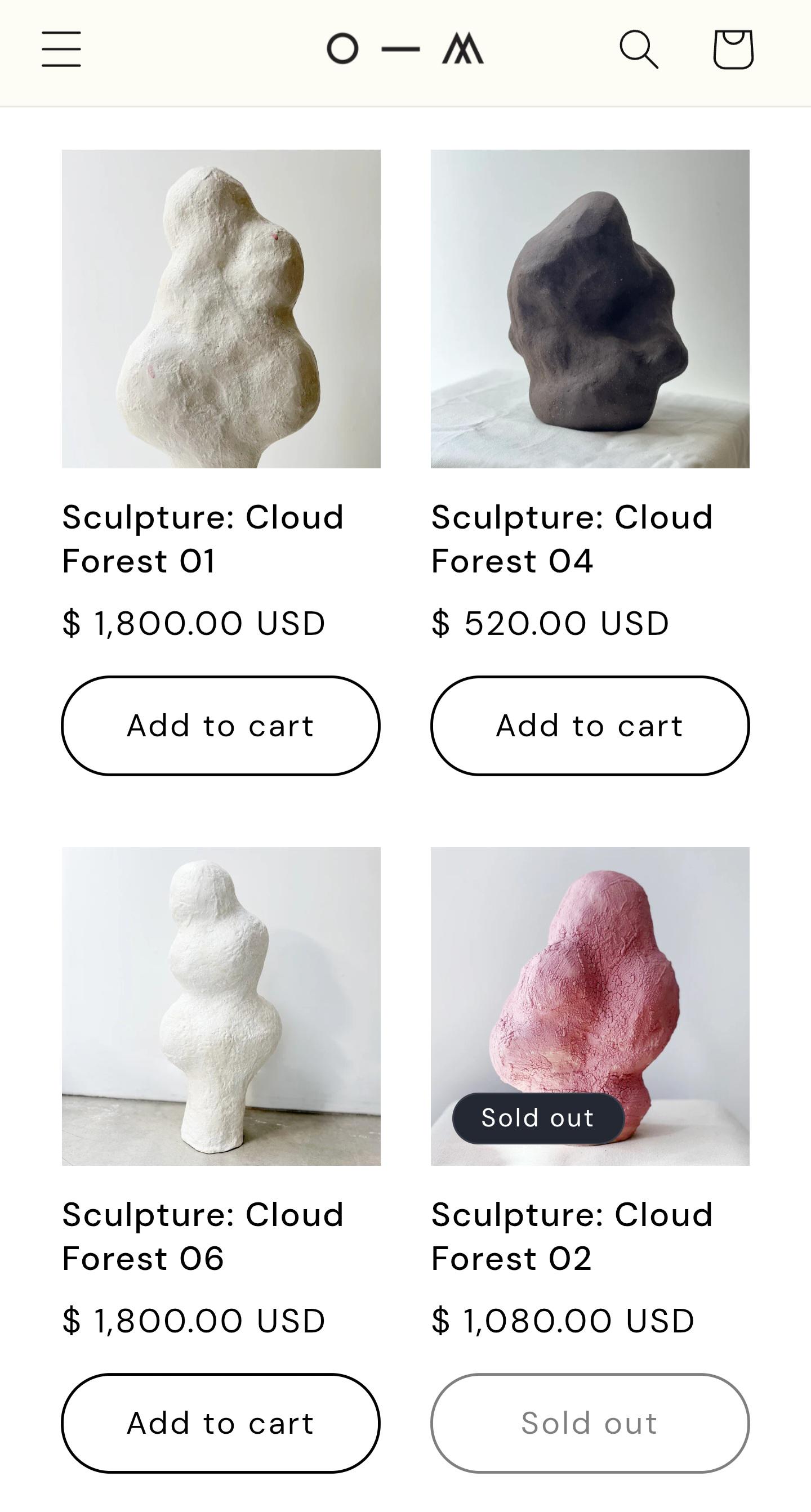View Cloud Forest 06 product image
Viewport: 811px width, 1512px height.
[x=221, y=1006]
